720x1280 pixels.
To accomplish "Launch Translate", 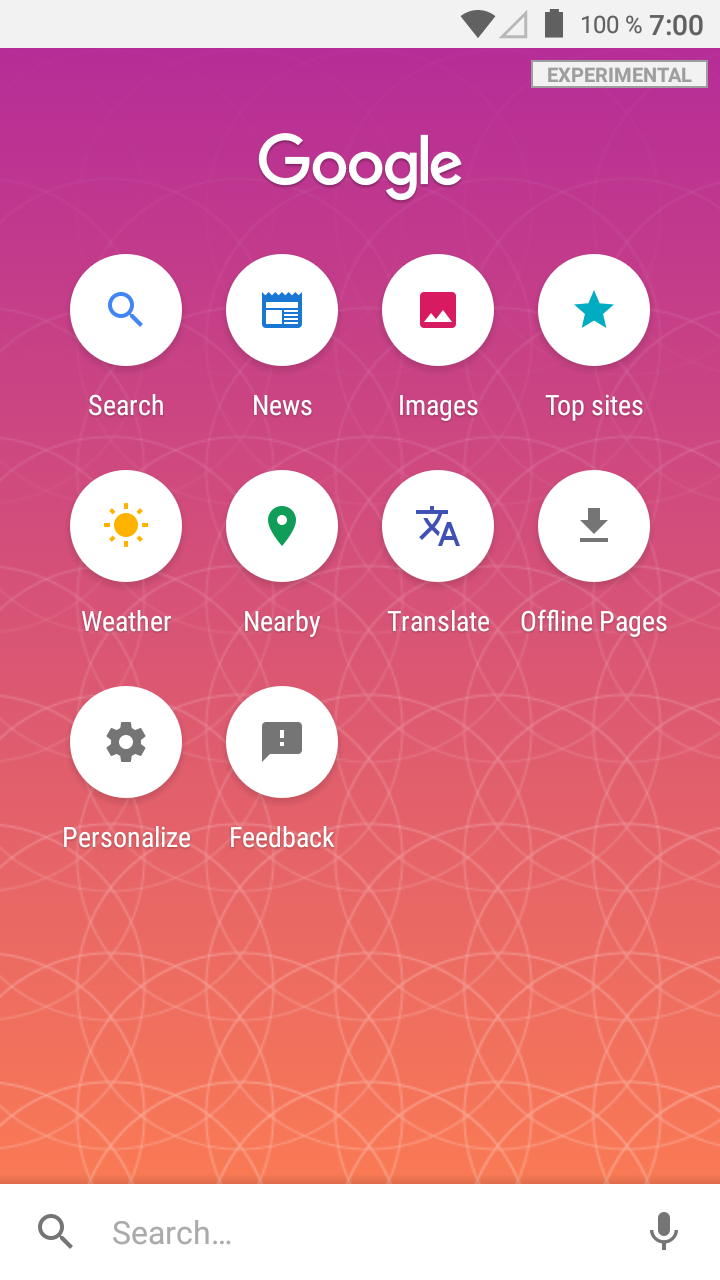I will (x=438, y=526).
